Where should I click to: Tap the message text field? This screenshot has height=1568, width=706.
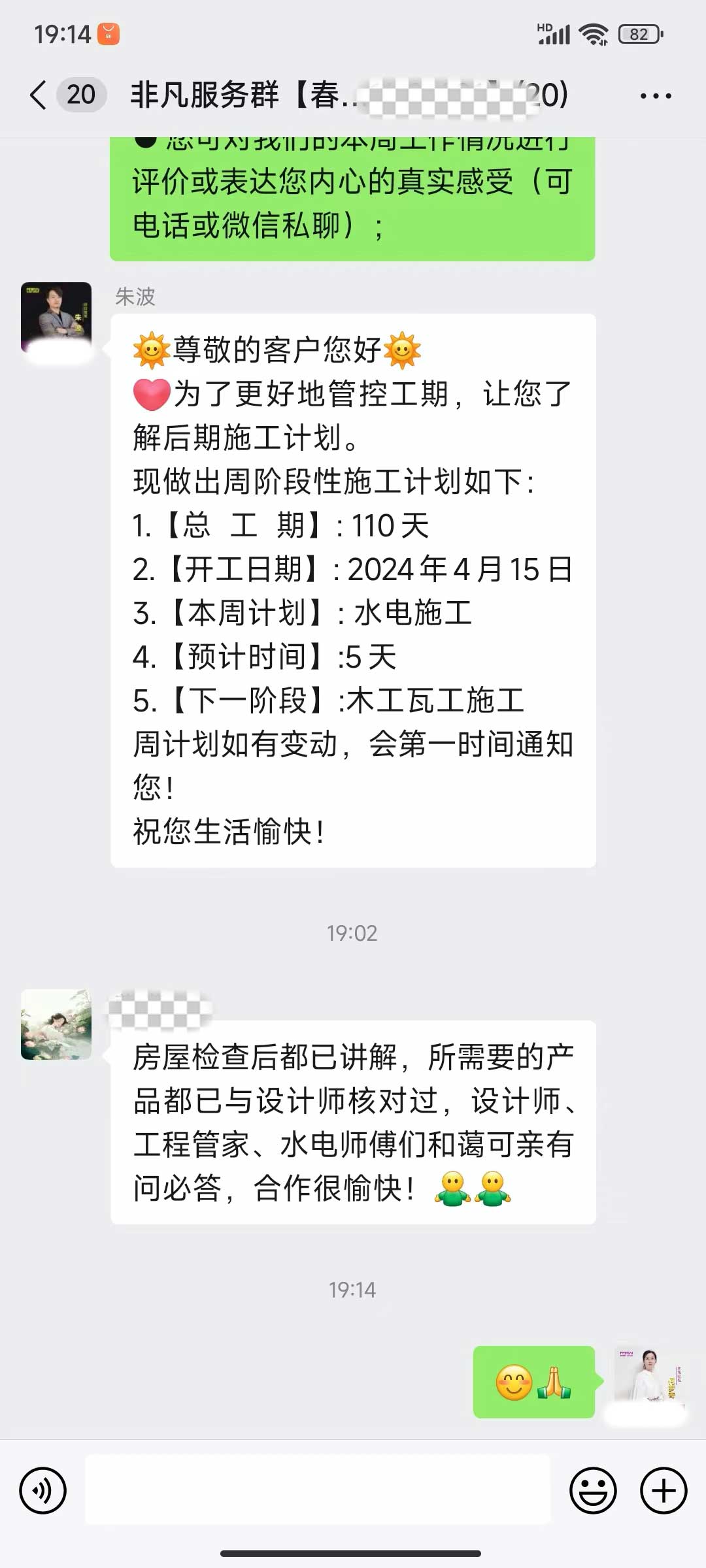(318, 1491)
